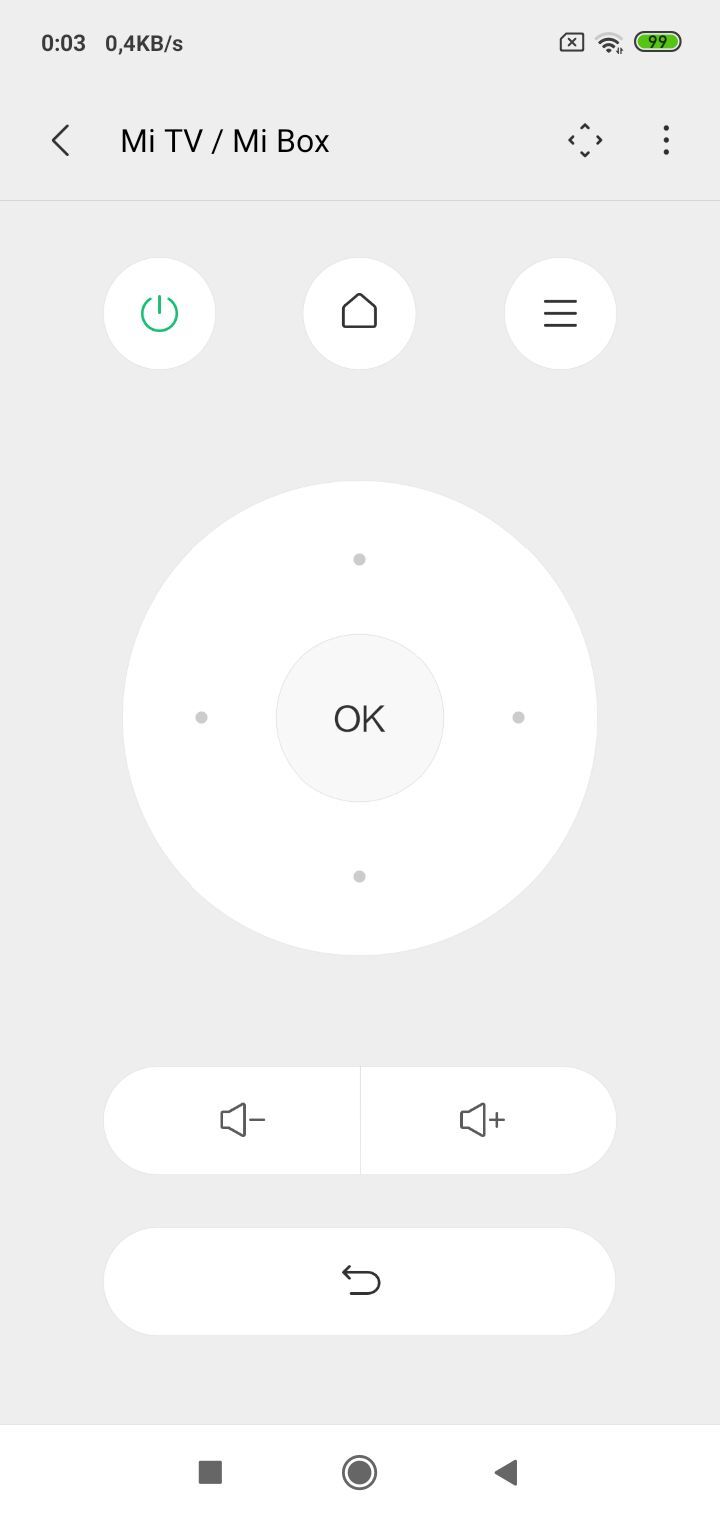
Task: Go to phone home screen via navigation bar
Action: click(360, 1472)
